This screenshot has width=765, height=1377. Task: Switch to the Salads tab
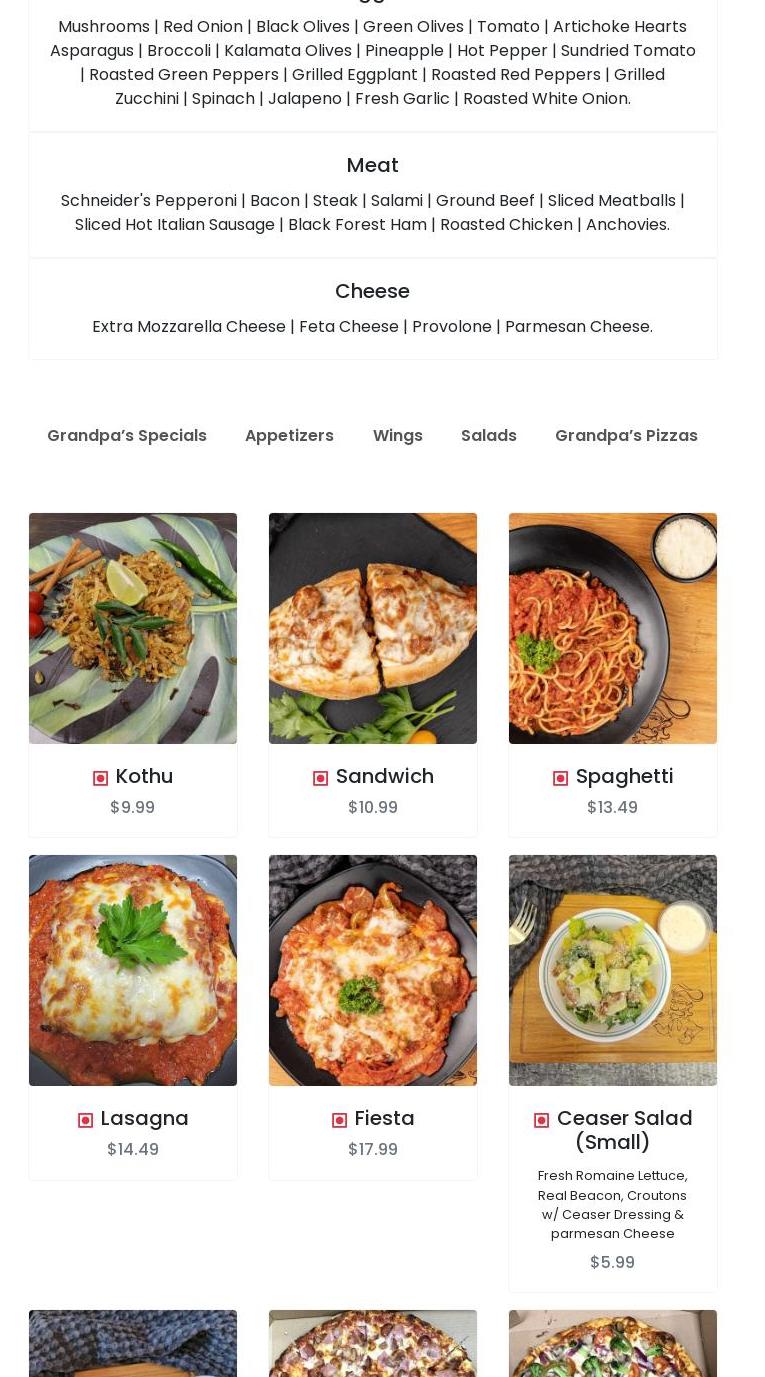(489, 436)
